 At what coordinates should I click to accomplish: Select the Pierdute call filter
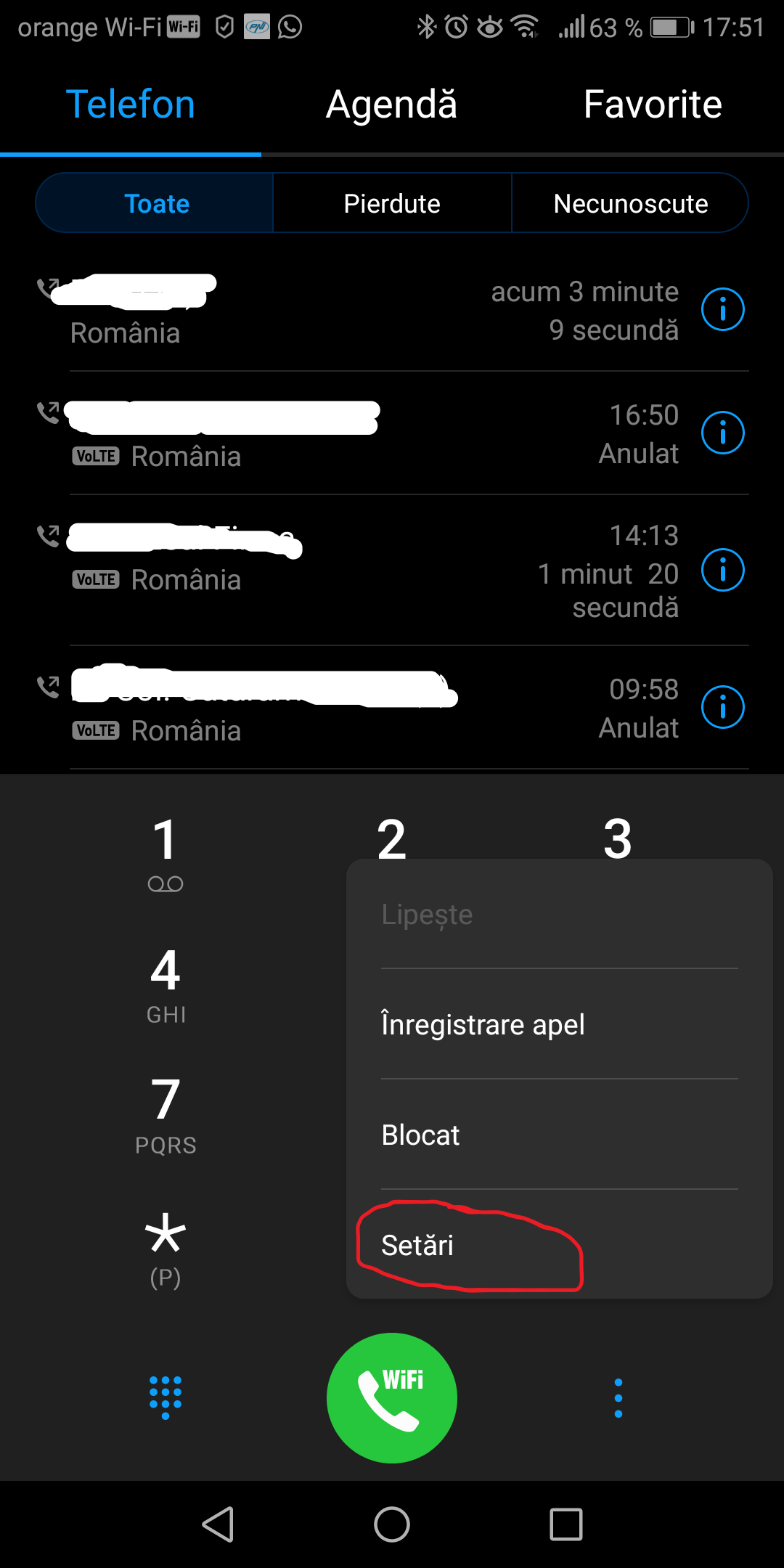pyautogui.click(x=392, y=203)
